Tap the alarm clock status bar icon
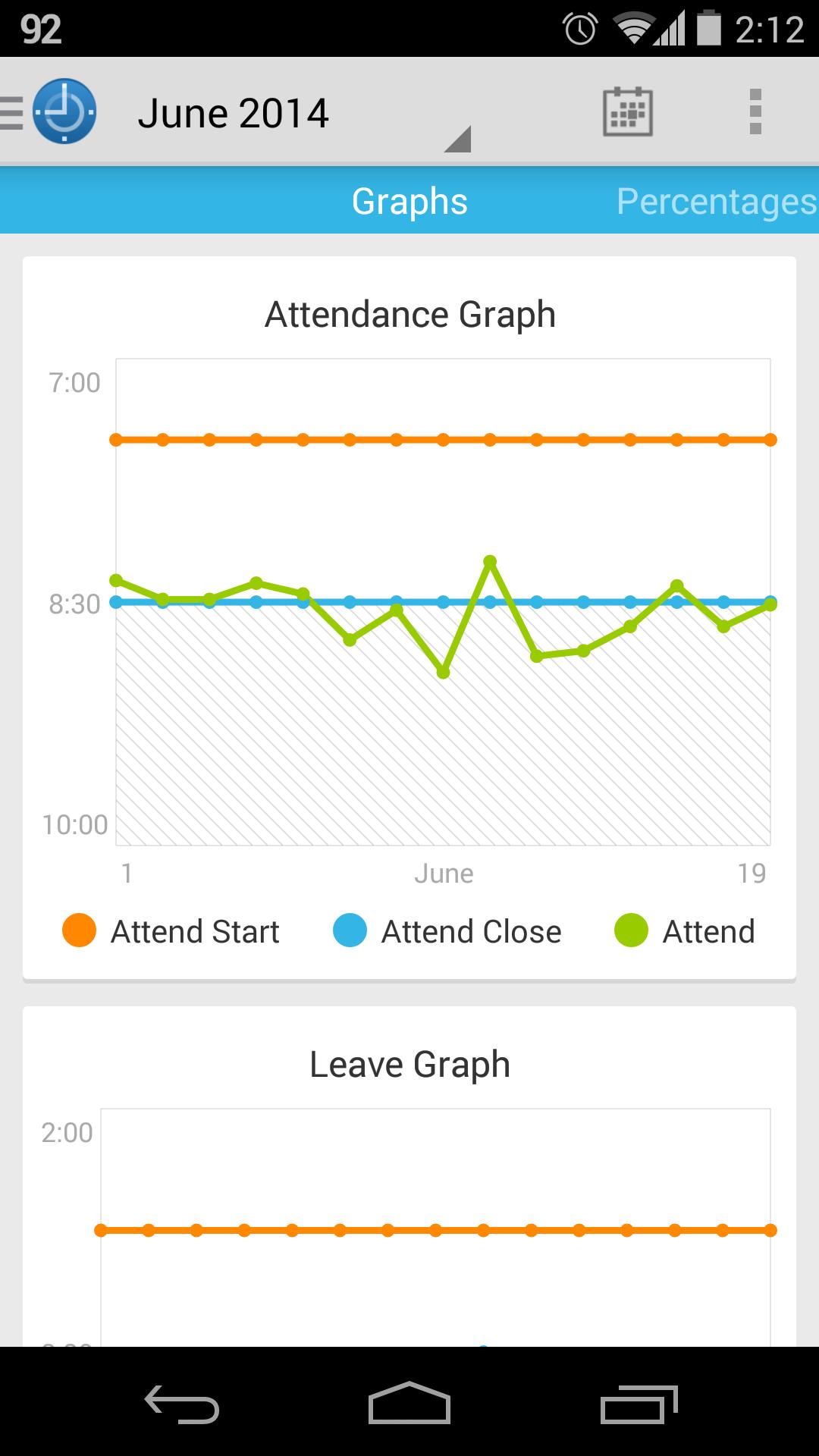 [x=578, y=27]
